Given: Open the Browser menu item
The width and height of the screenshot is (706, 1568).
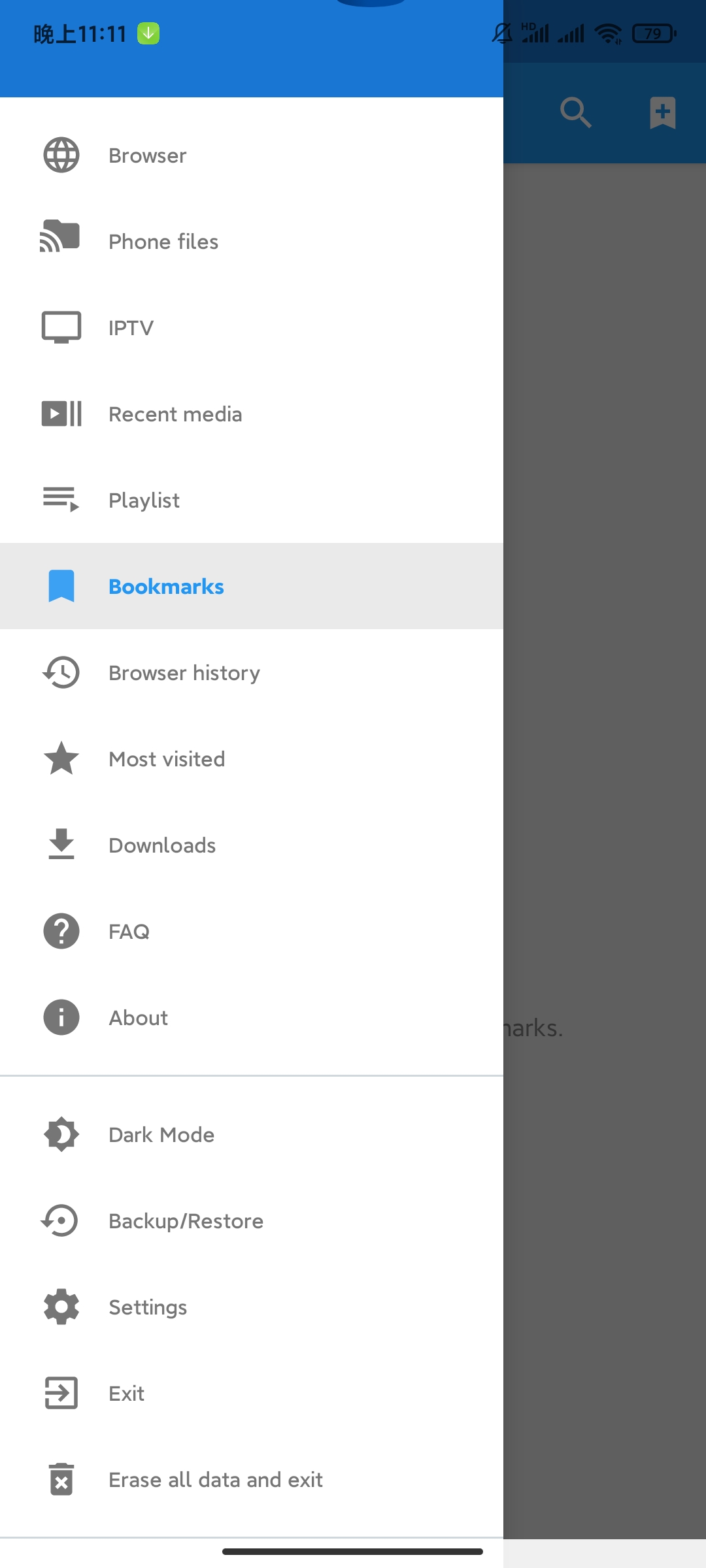Looking at the screenshot, I should click(x=148, y=155).
